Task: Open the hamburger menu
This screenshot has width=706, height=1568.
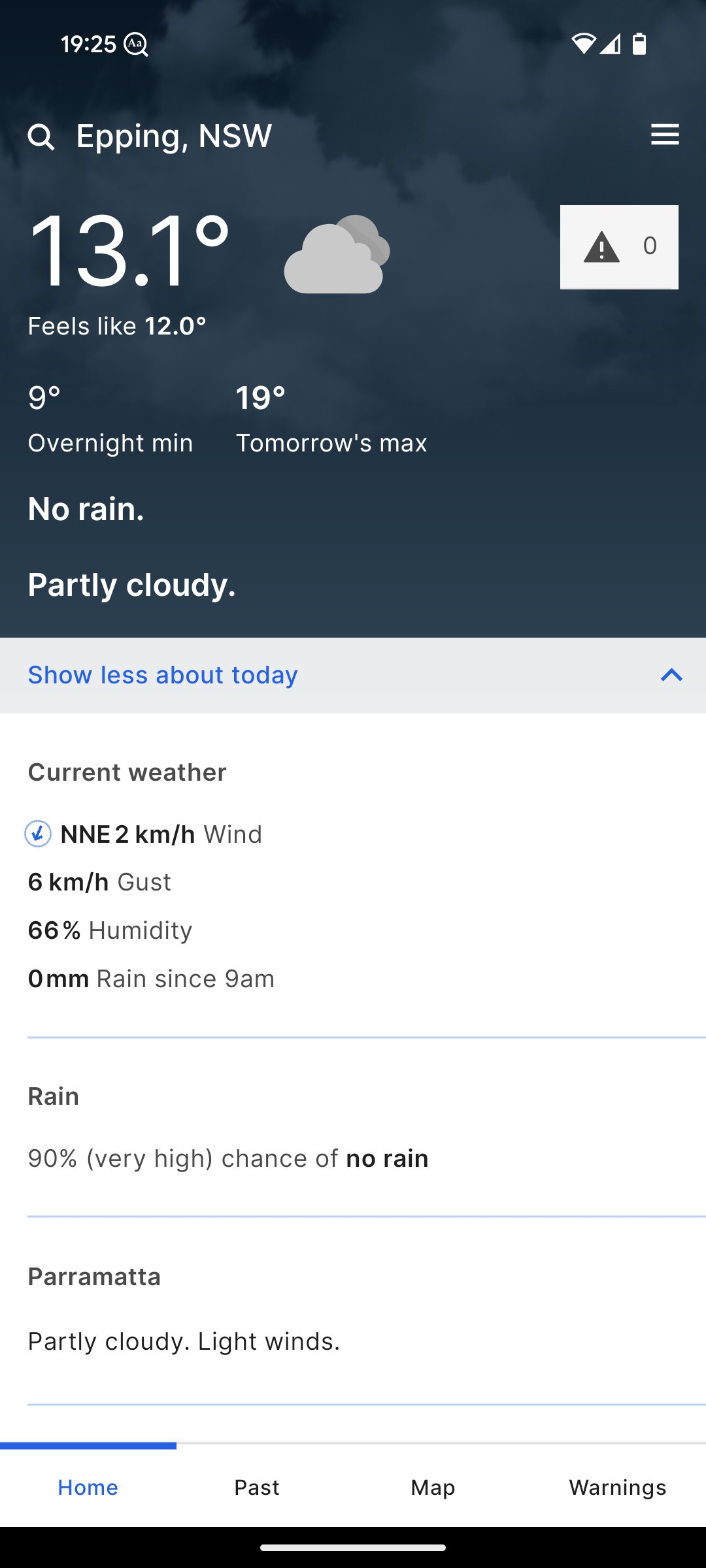Action: click(x=665, y=135)
